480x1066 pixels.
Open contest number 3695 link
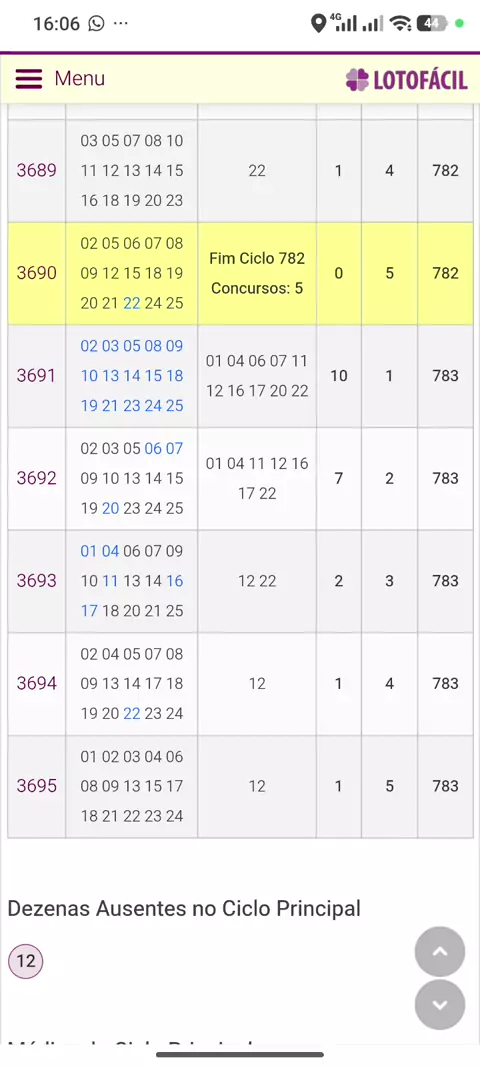pos(37,786)
